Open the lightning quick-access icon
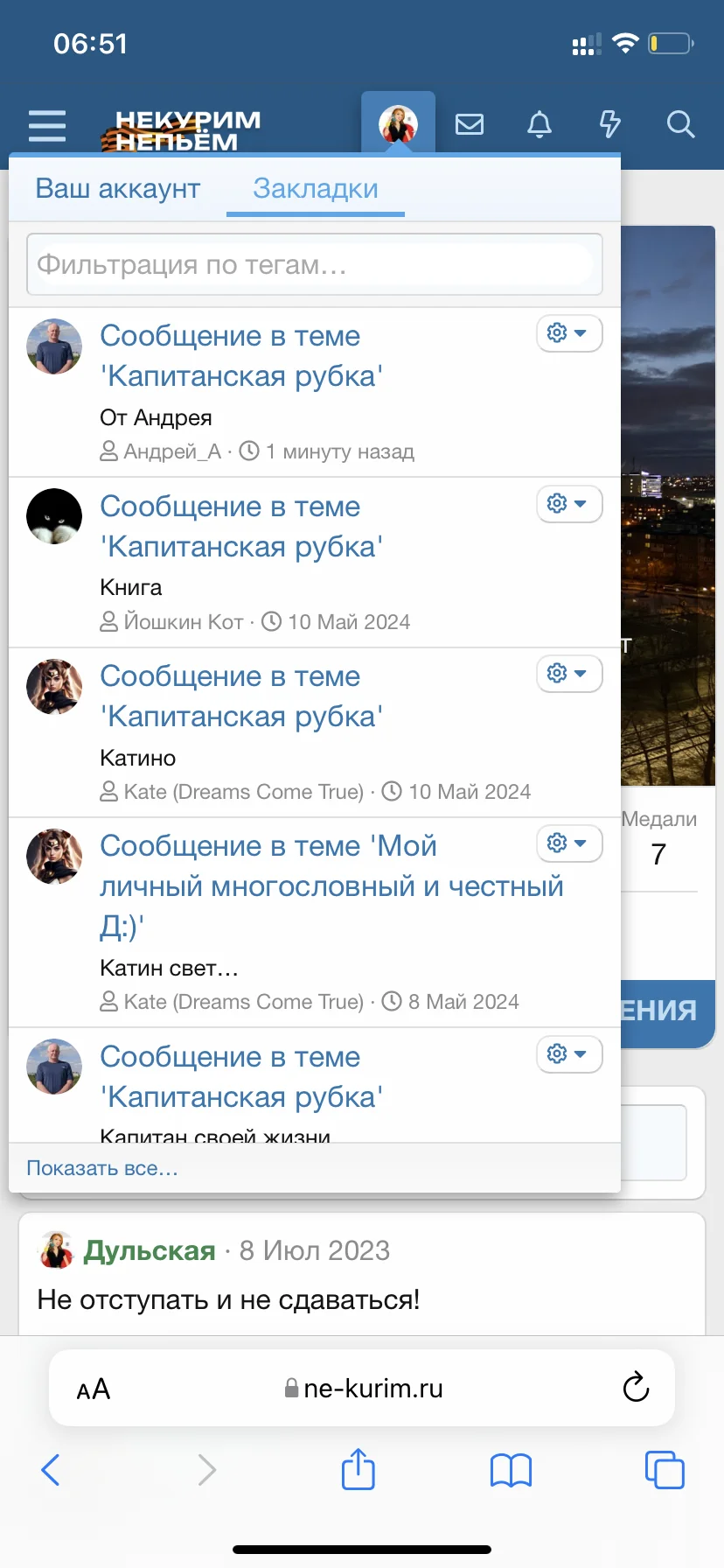The width and height of the screenshot is (724, 1568). click(x=609, y=124)
